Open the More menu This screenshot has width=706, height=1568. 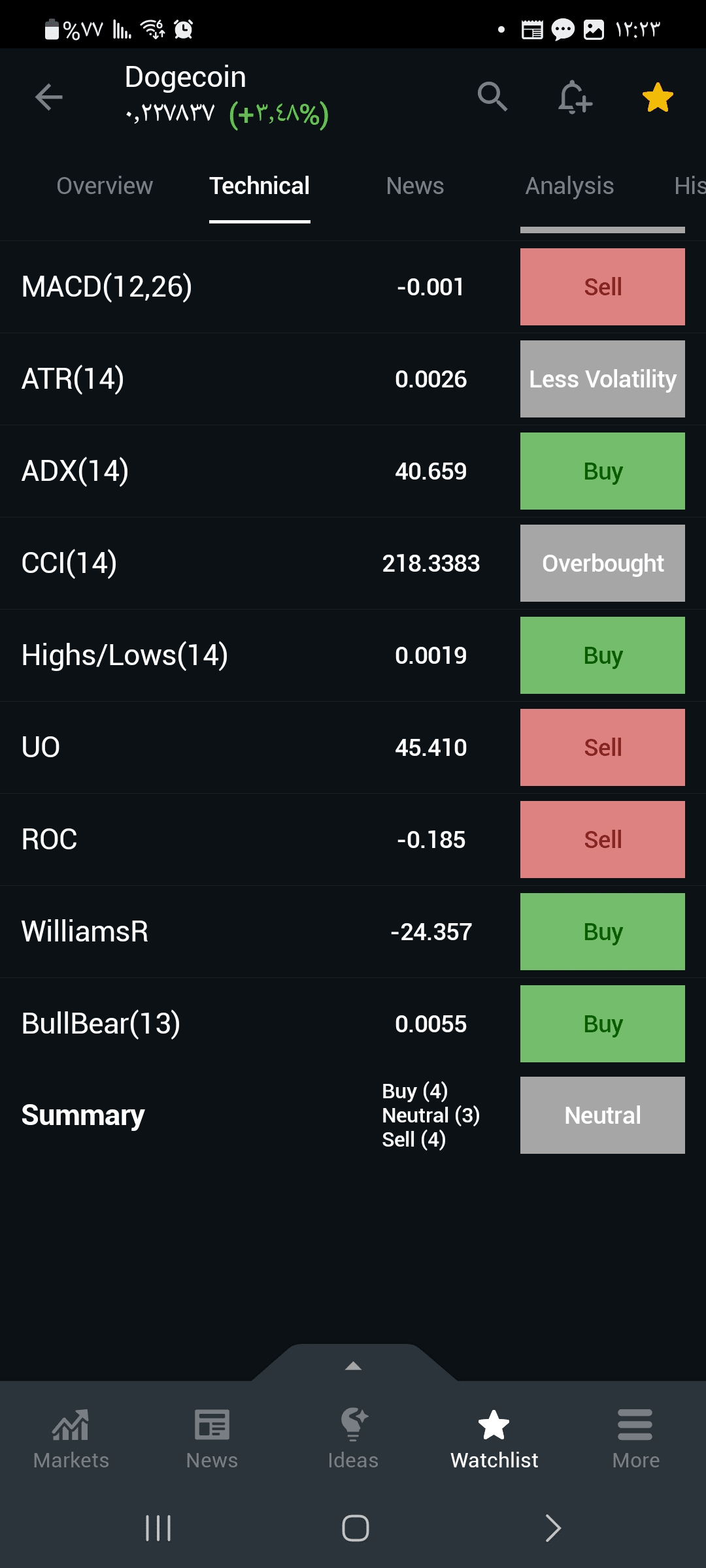635,1439
